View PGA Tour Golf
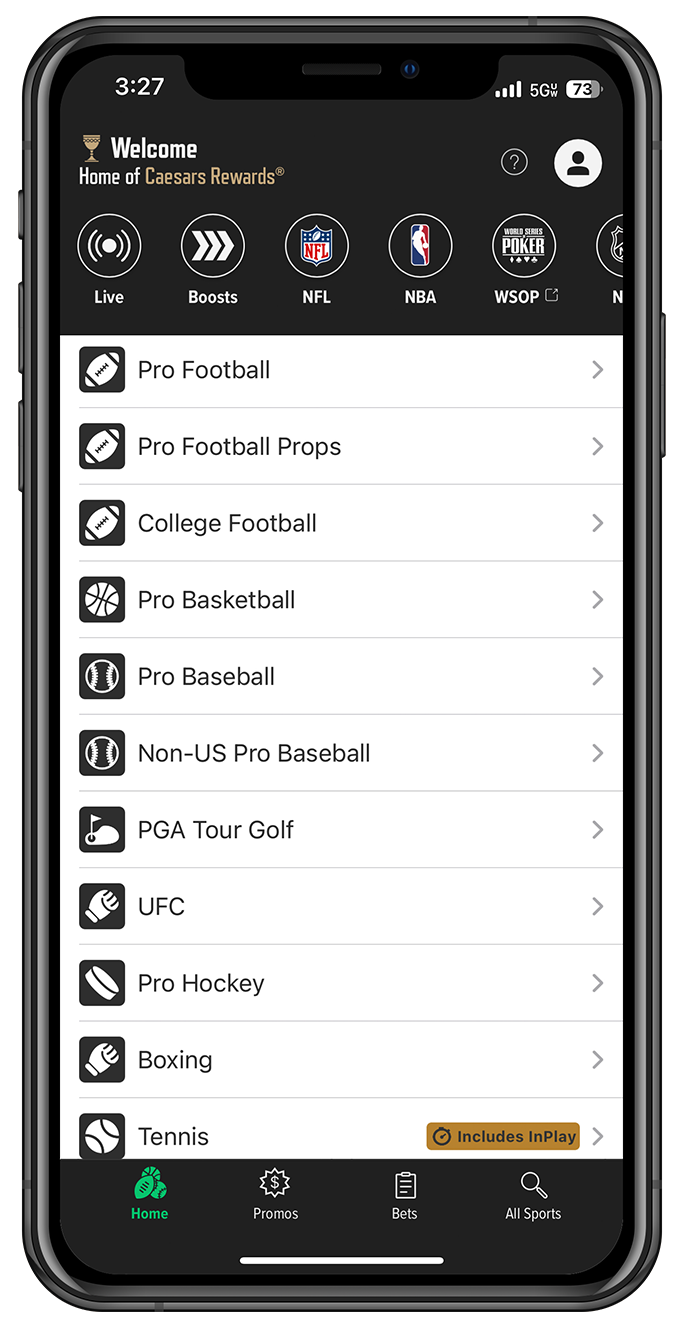The width and height of the screenshot is (683, 1328). pyautogui.click(x=341, y=830)
